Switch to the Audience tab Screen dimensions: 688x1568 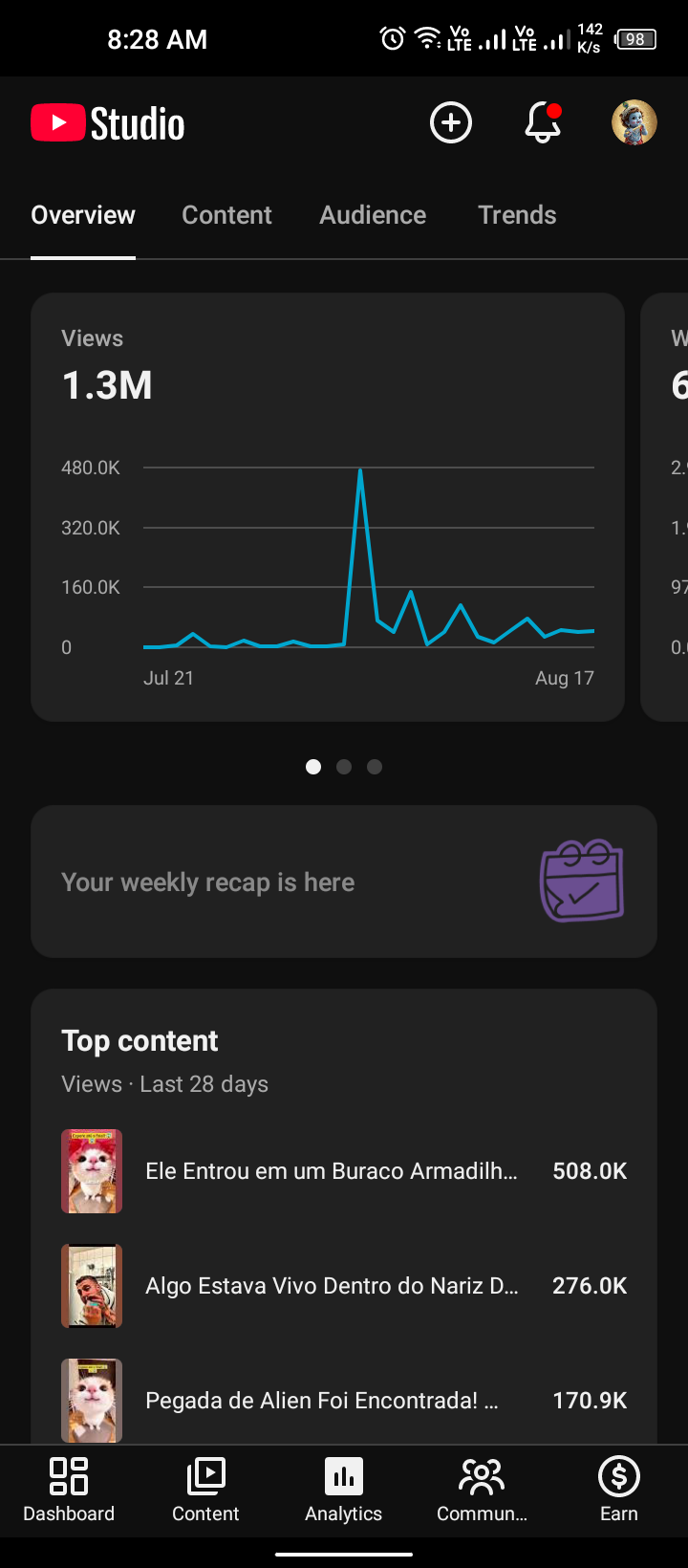coord(373,215)
